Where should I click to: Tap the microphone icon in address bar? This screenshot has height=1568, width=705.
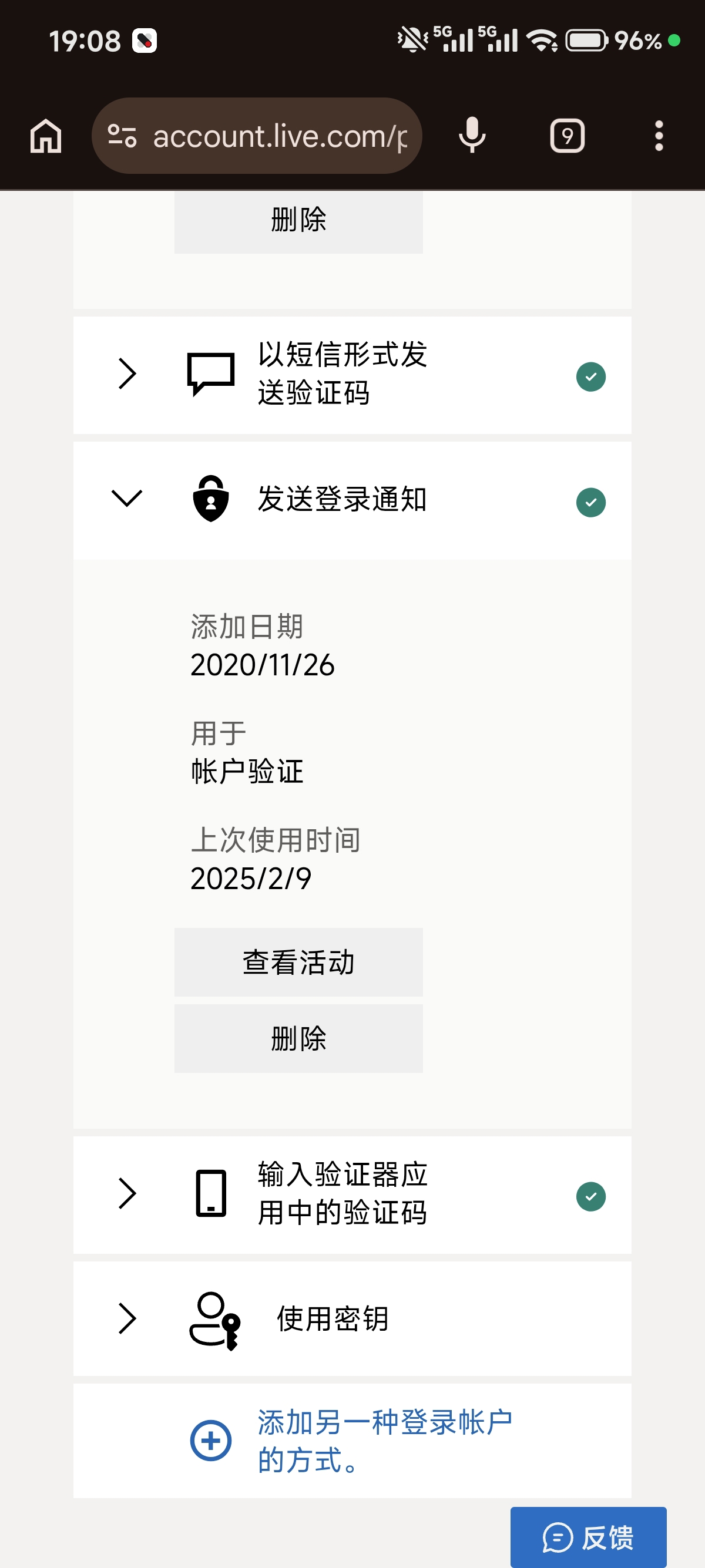point(471,135)
